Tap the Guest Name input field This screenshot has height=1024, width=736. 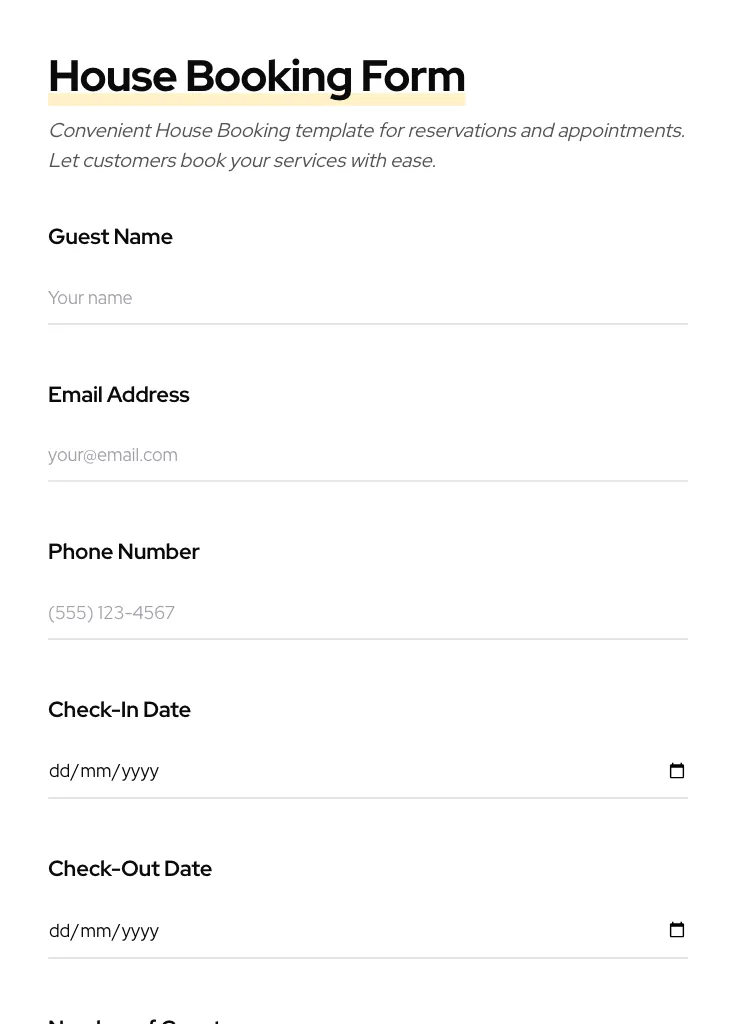pos(367,298)
